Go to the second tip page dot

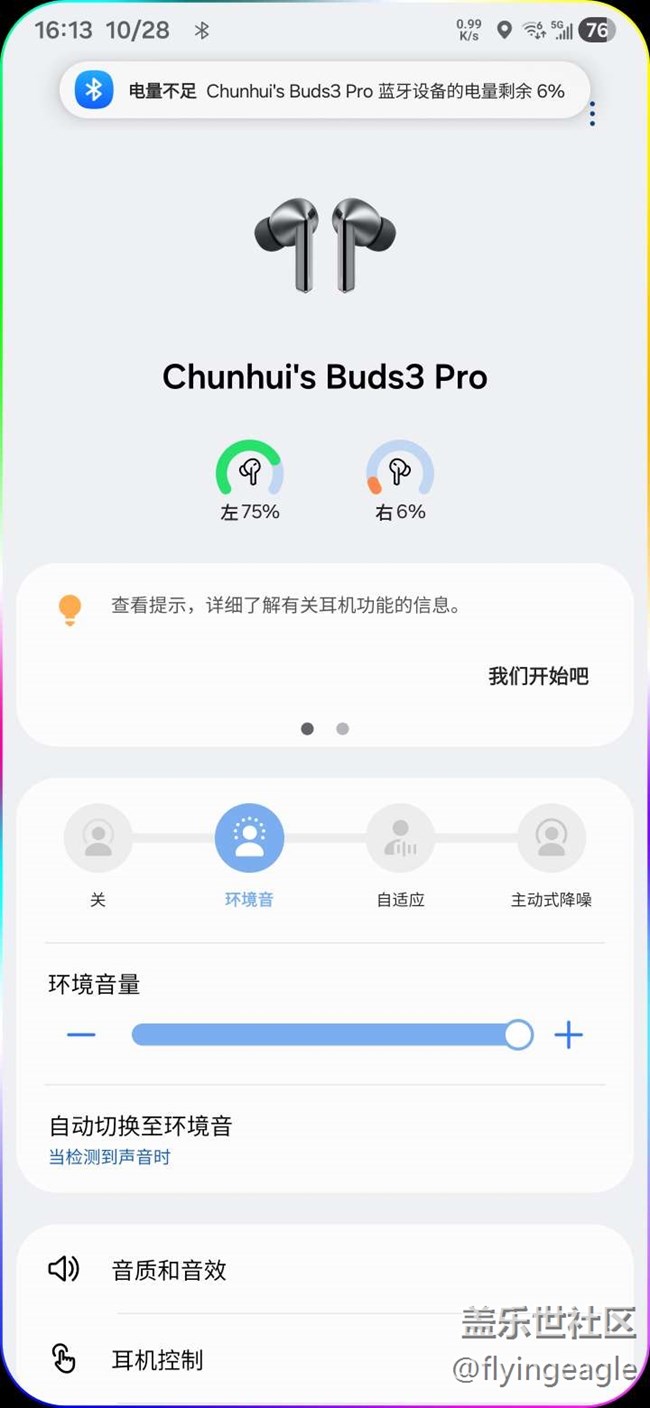click(343, 729)
